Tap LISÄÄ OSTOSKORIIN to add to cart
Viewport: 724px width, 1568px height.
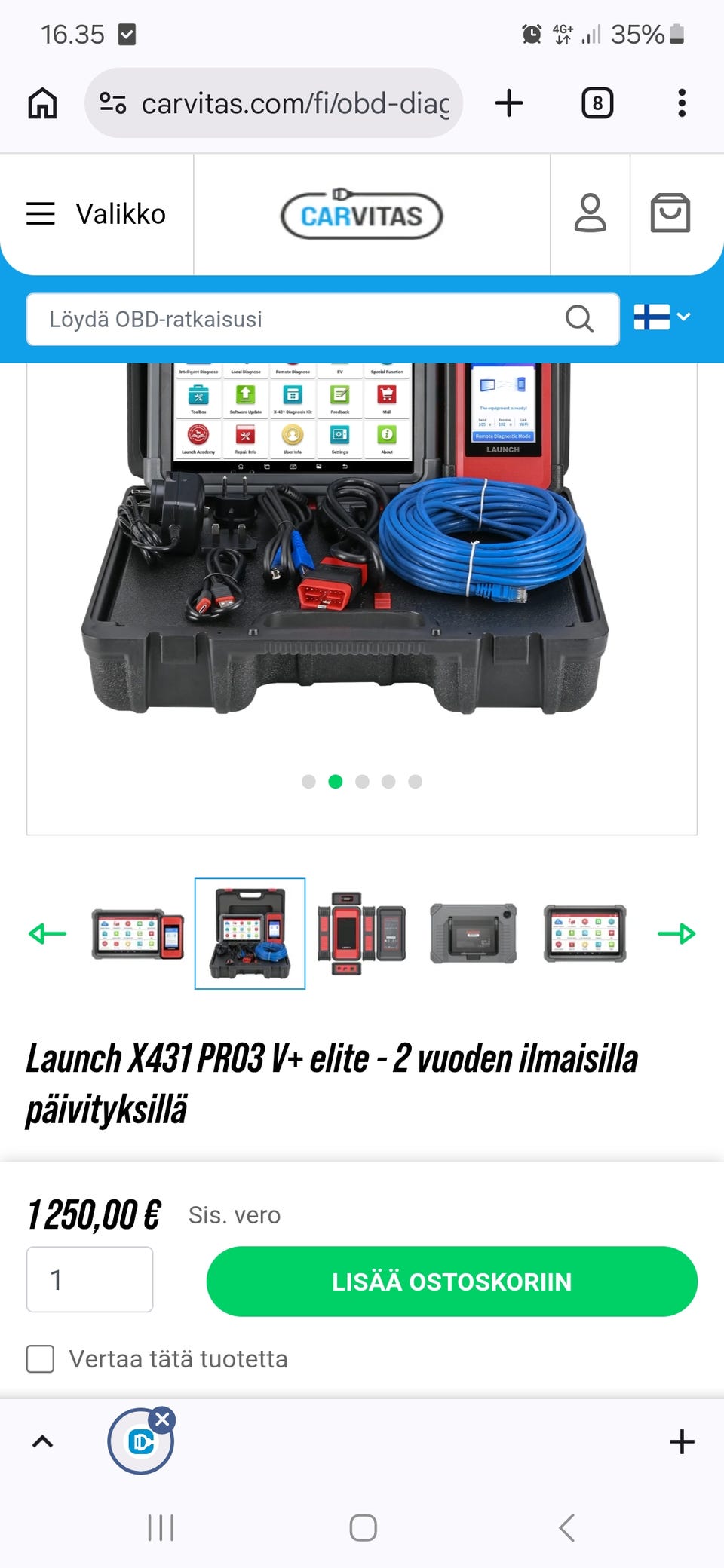pos(452,1282)
